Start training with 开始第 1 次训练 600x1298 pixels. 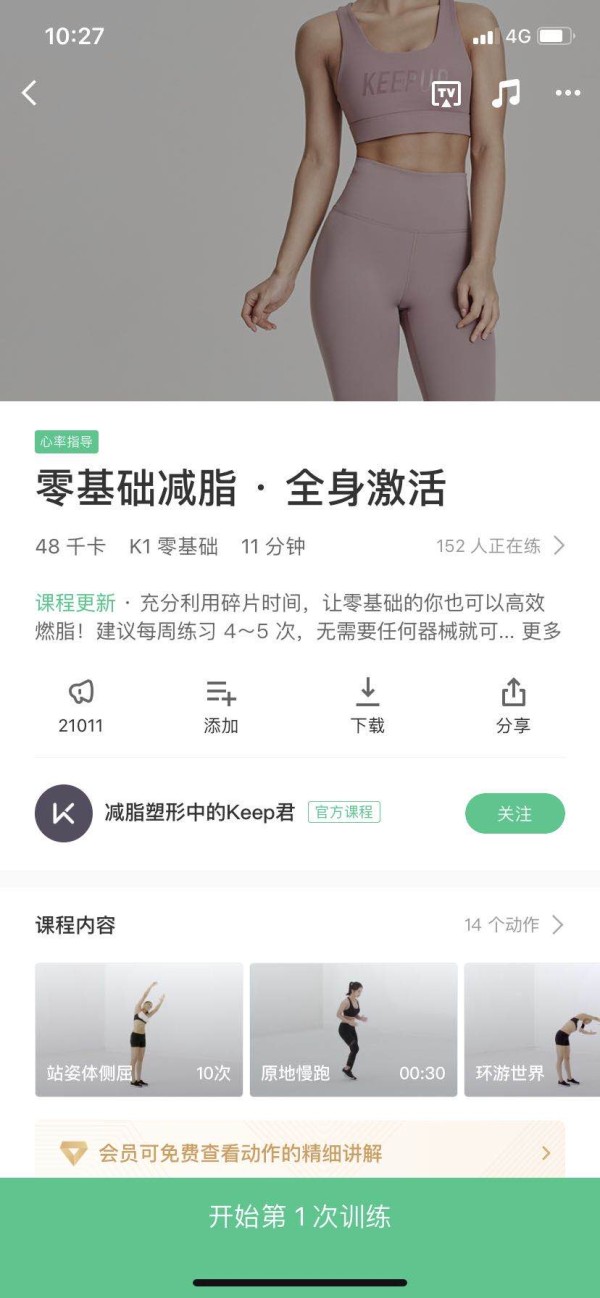(x=300, y=1217)
